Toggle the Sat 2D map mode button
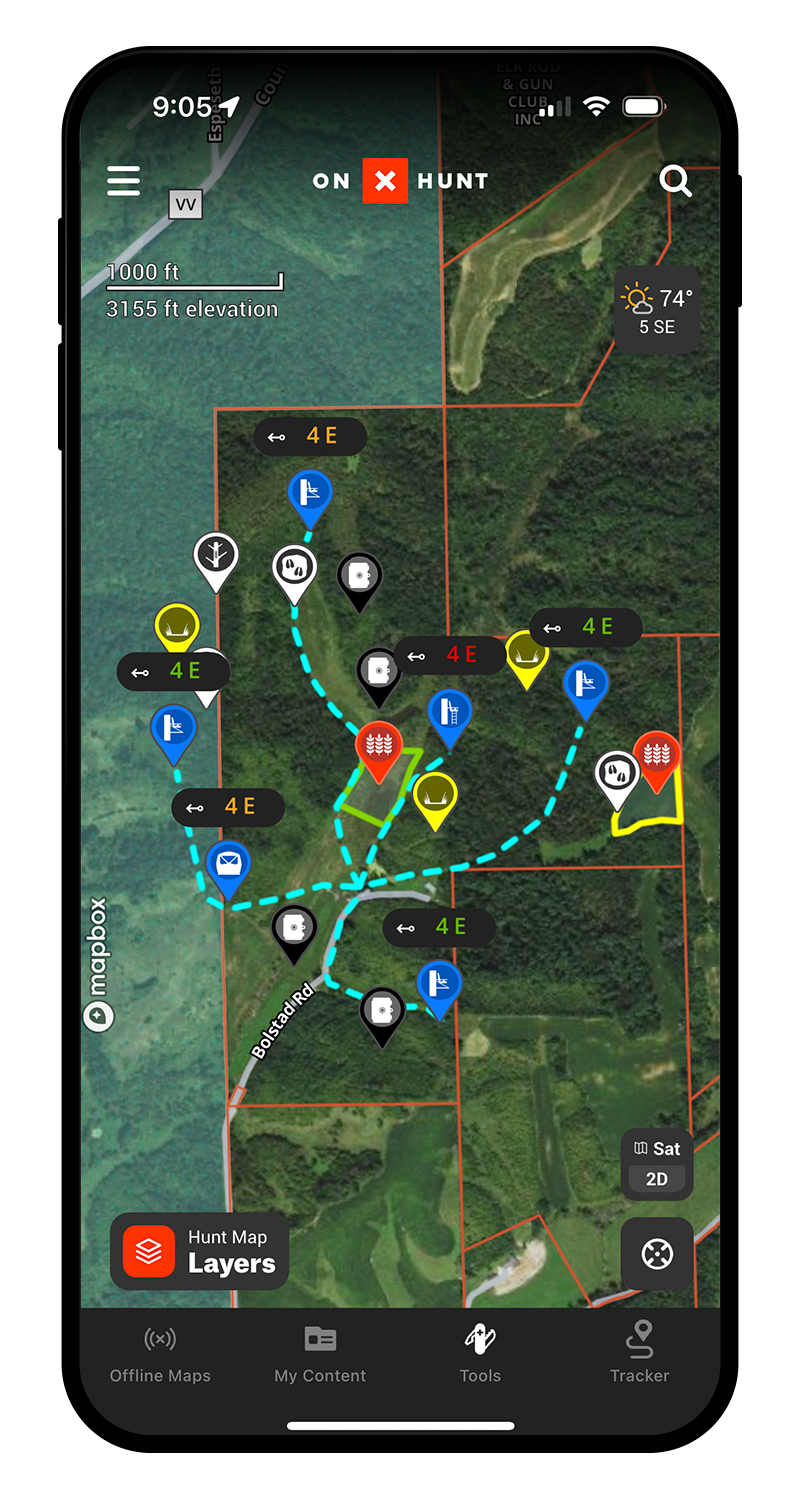 [x=657, y=1164]
